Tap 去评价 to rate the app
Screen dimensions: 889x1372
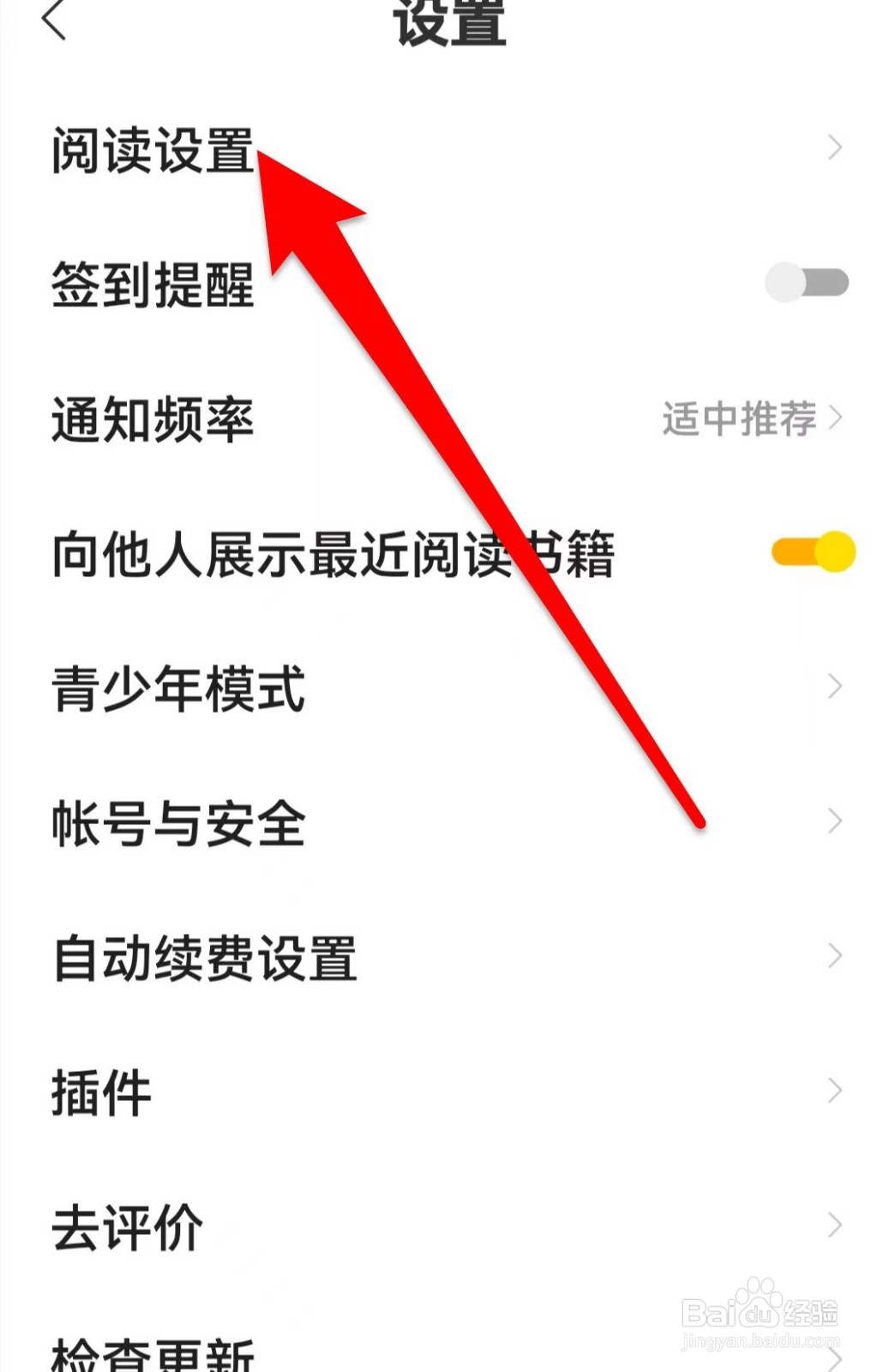[129, 1226]
